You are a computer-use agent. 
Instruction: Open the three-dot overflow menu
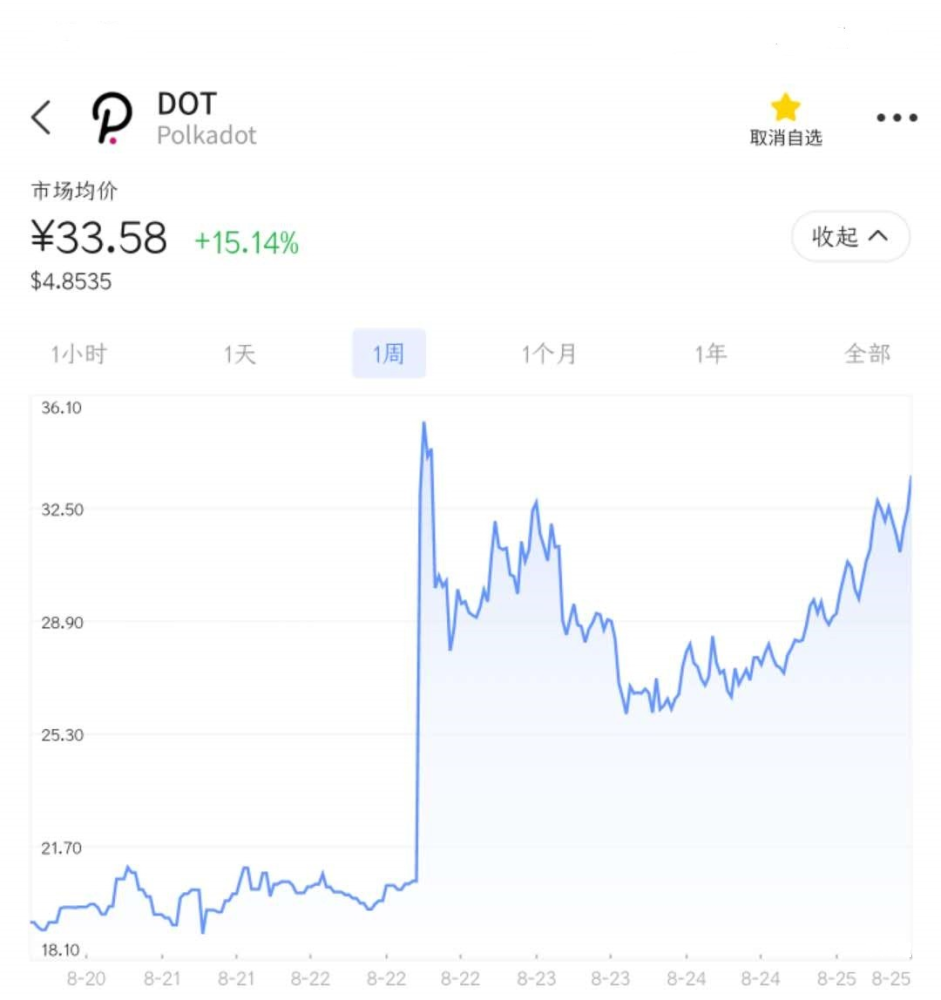coord(897,118)
